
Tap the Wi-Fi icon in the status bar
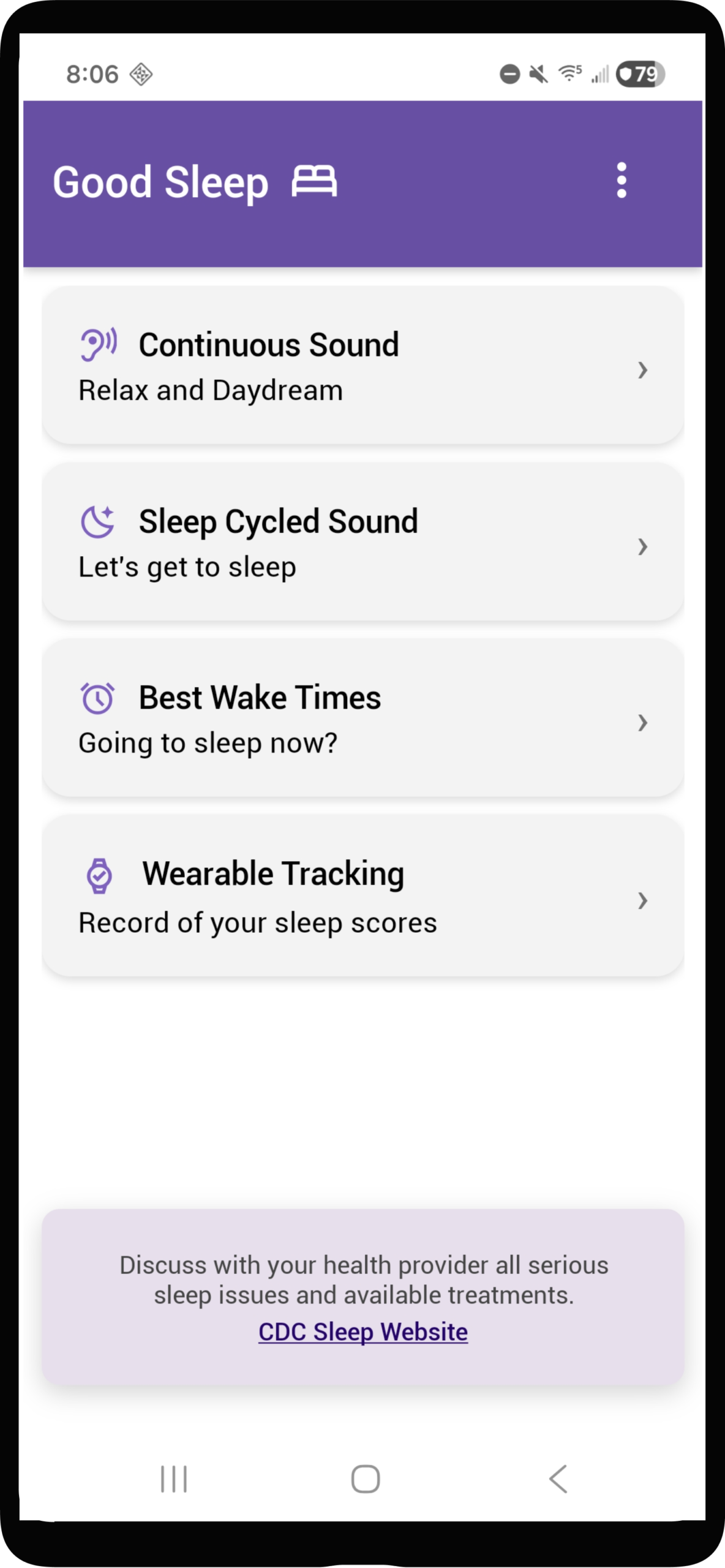[x=568, y=73]
